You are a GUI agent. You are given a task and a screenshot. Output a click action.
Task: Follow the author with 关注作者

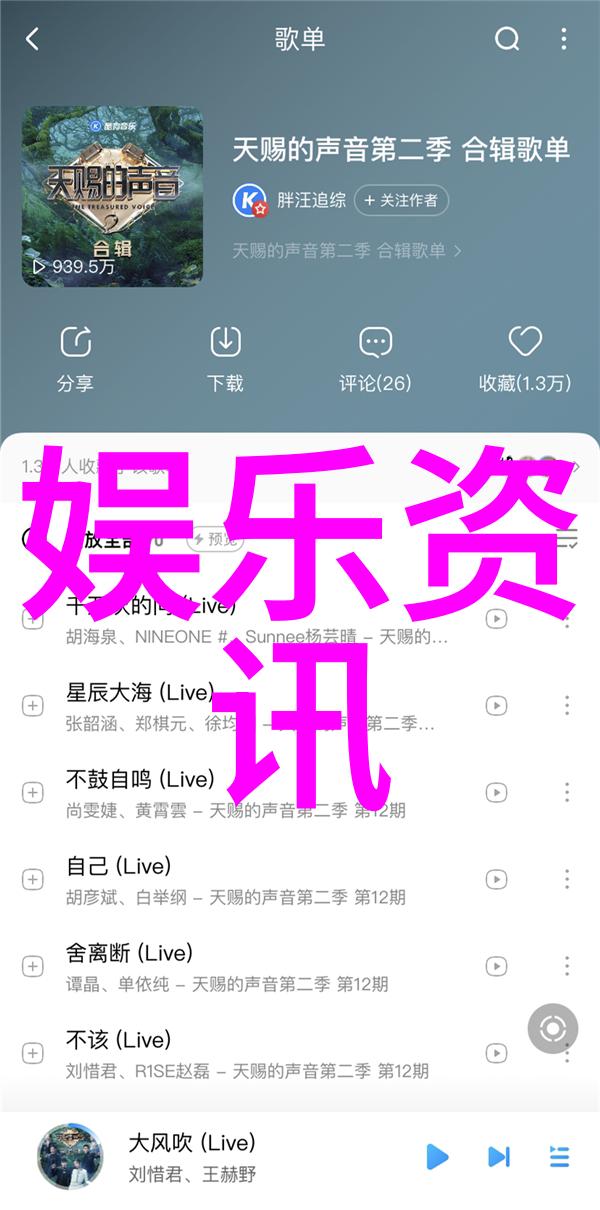point(401,200)
